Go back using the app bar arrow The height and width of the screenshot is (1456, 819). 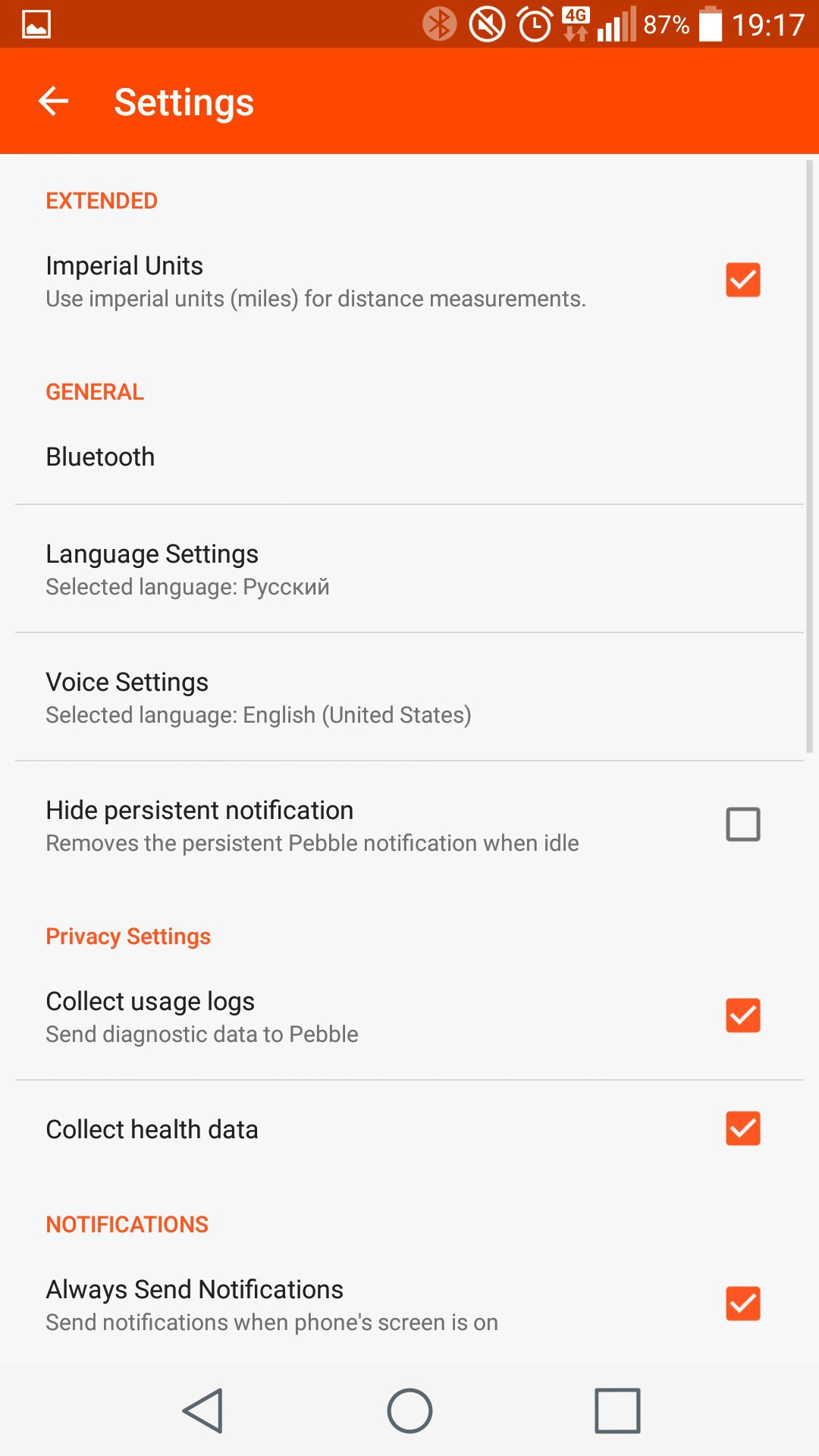coord(53,101)
